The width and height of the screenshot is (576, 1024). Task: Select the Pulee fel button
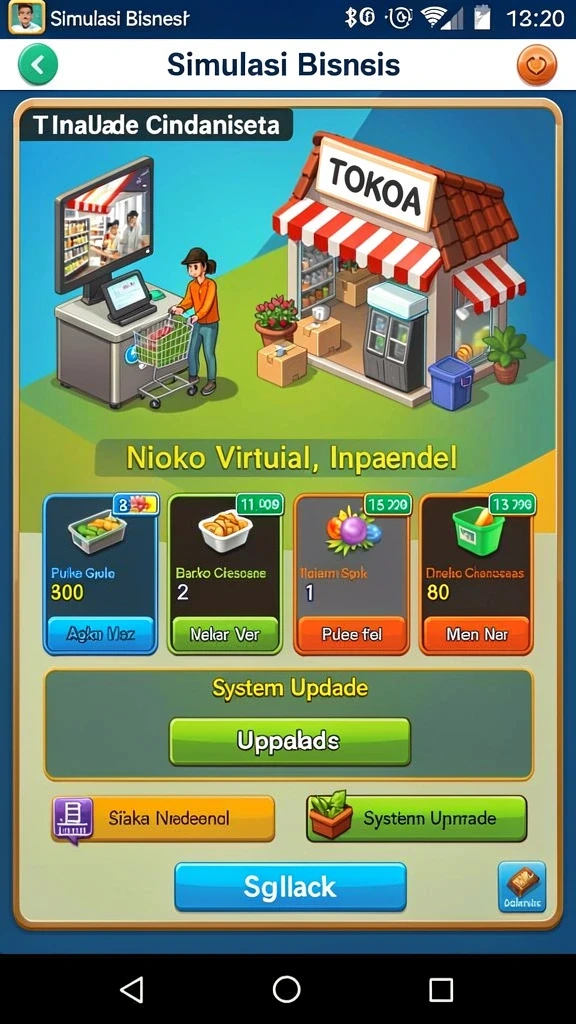click(x=351, y=633)
